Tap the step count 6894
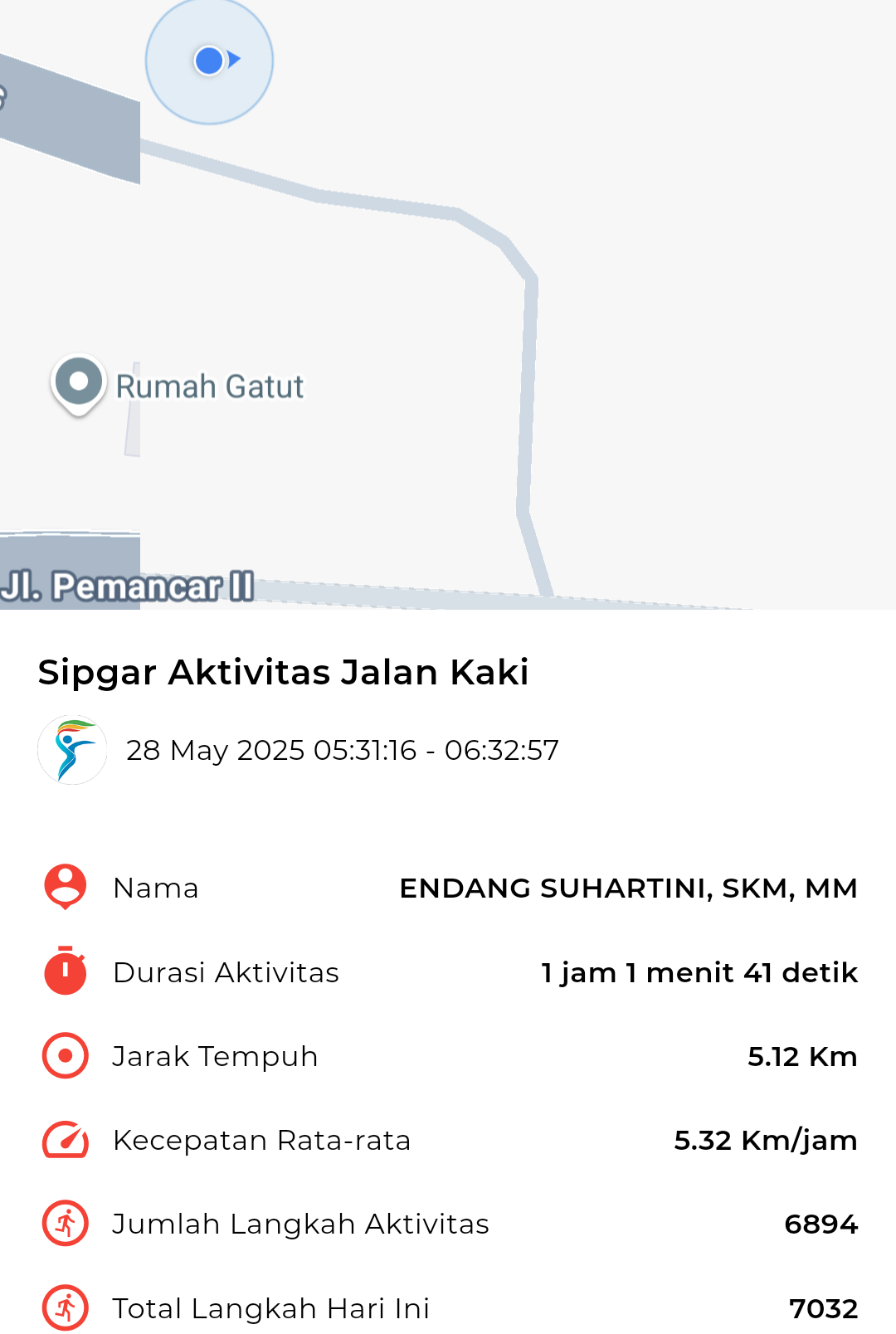 coord(821,1223)
